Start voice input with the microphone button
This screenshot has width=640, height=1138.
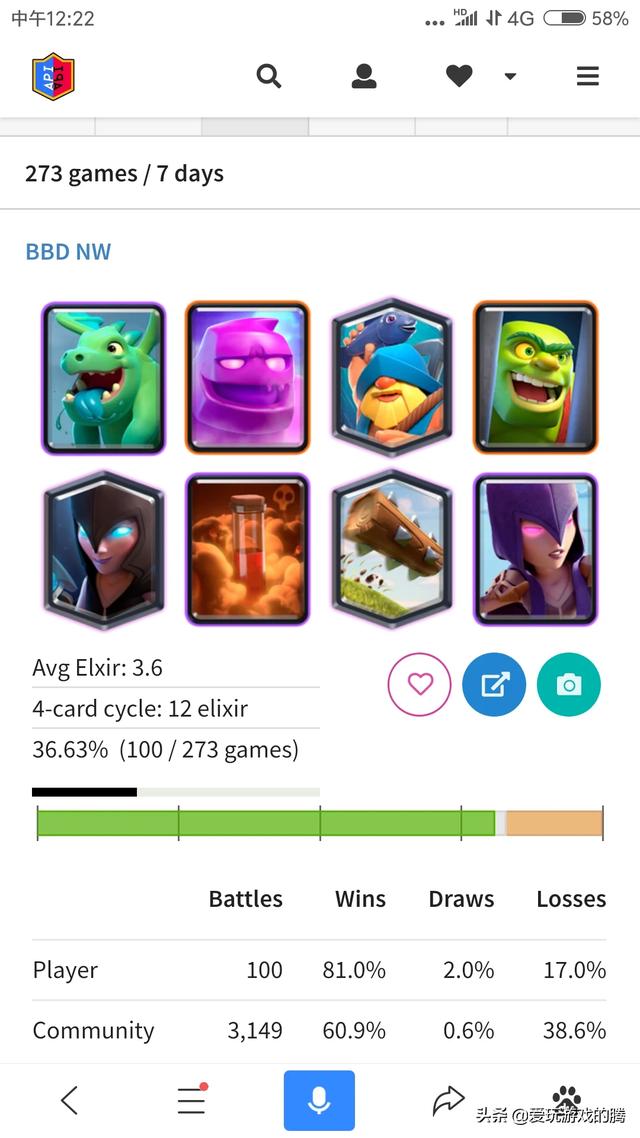[319, 1100]
